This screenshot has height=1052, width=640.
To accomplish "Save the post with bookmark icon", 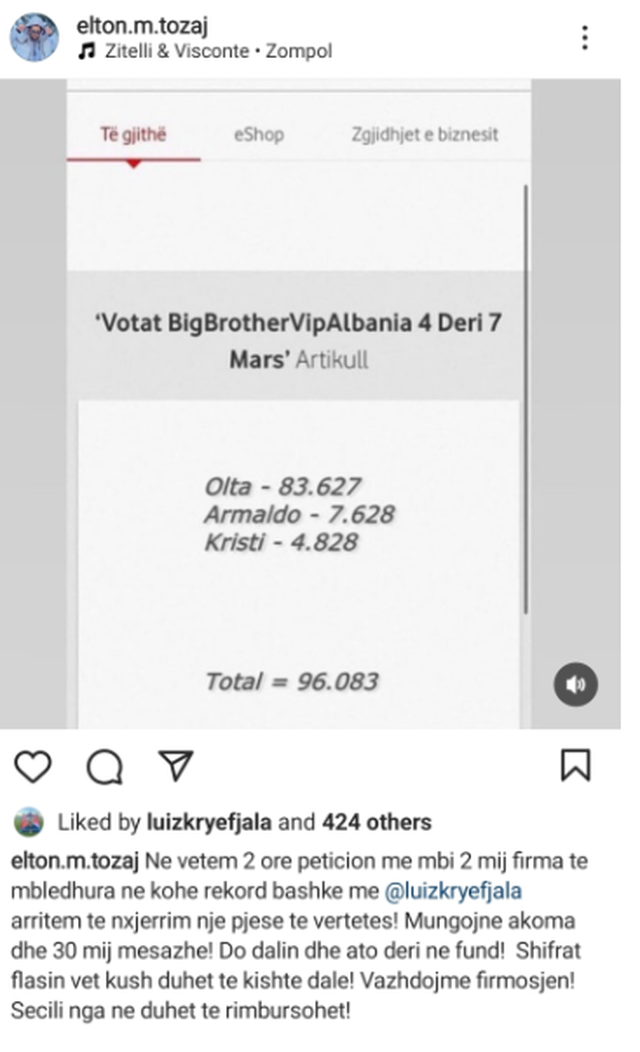I will tap(575, 766).
